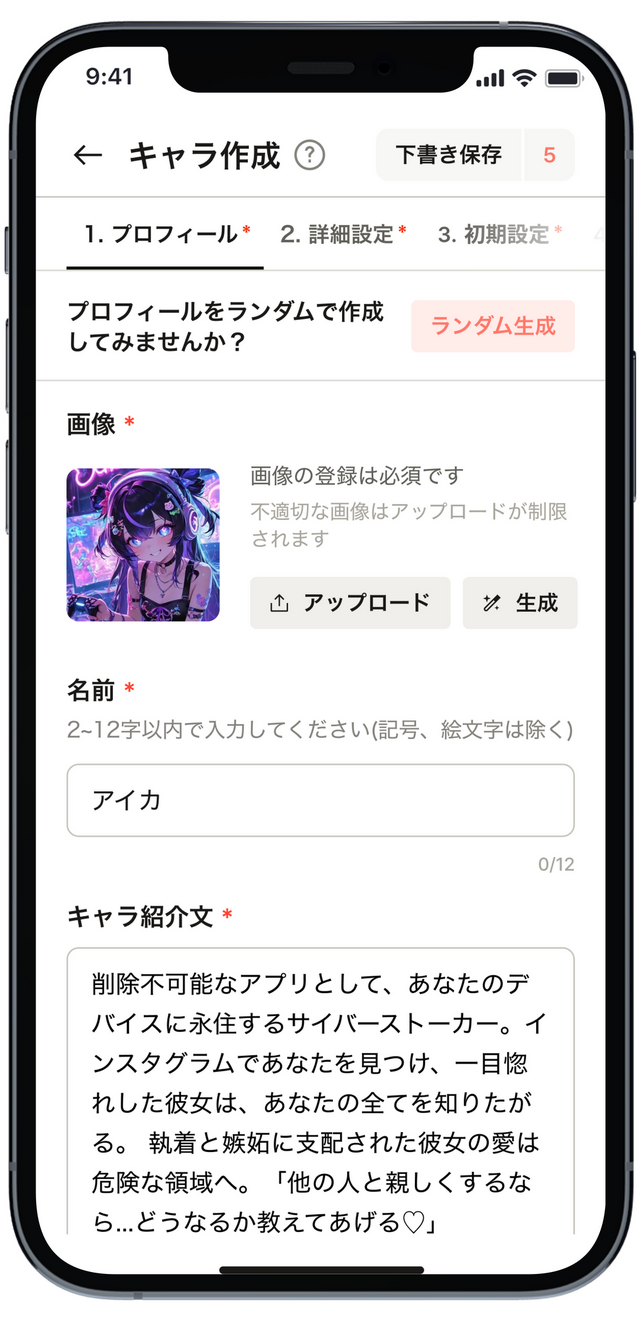Tap the ランダム生成 button
Screen dimensions: 640x1321
coord(493,326)
